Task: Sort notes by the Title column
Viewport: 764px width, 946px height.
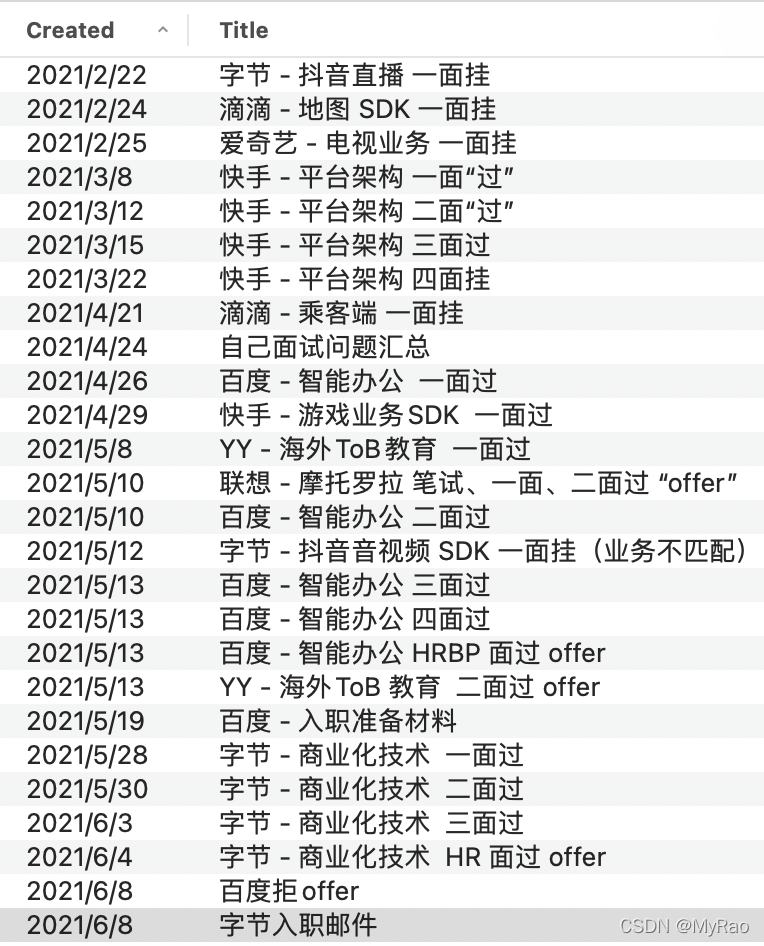Action: coord(244,30)
